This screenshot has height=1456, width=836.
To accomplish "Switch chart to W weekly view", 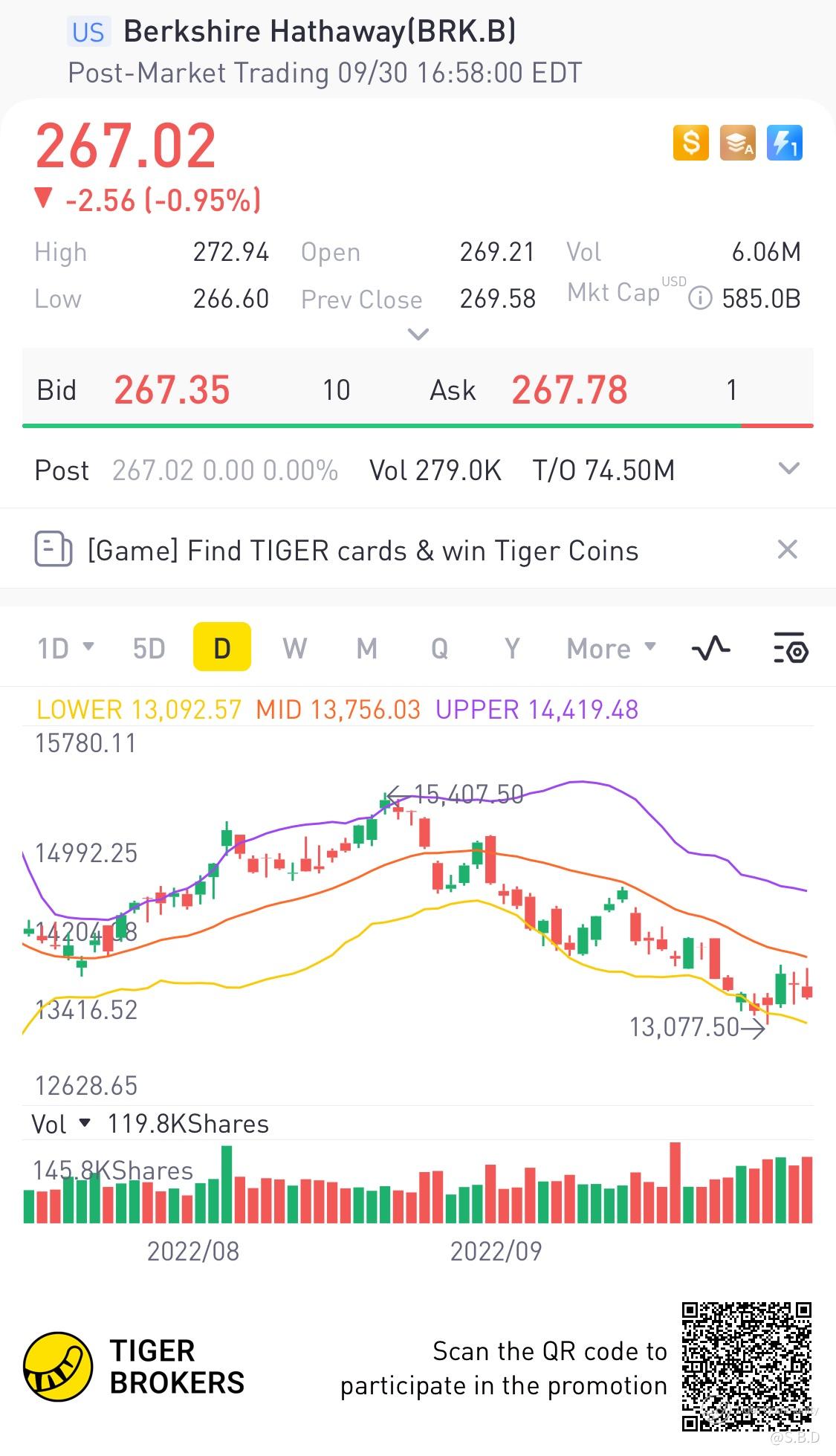I will pyautogui.click(x=294, y=648).
